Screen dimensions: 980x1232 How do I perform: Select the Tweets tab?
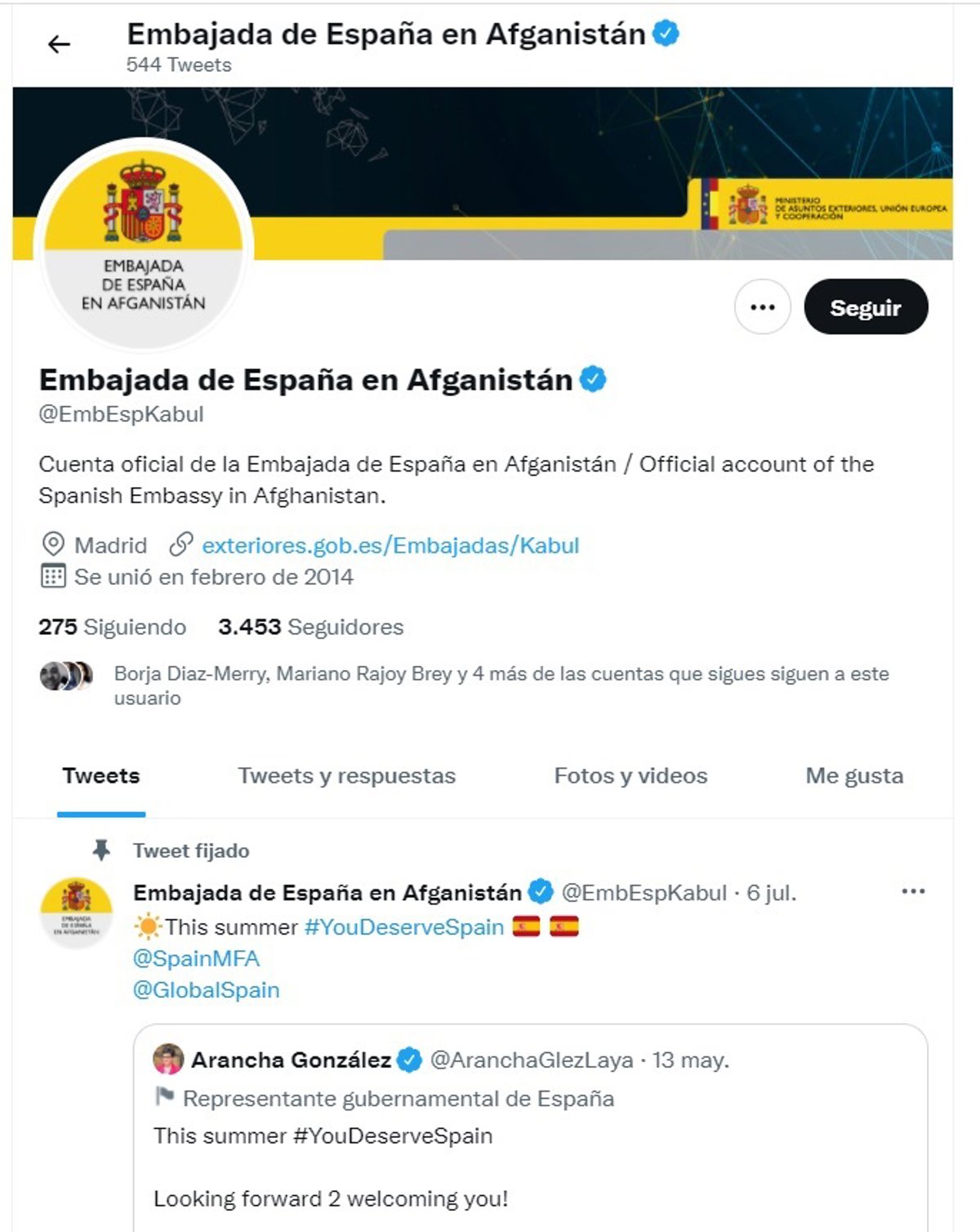(x=101, y=775)
